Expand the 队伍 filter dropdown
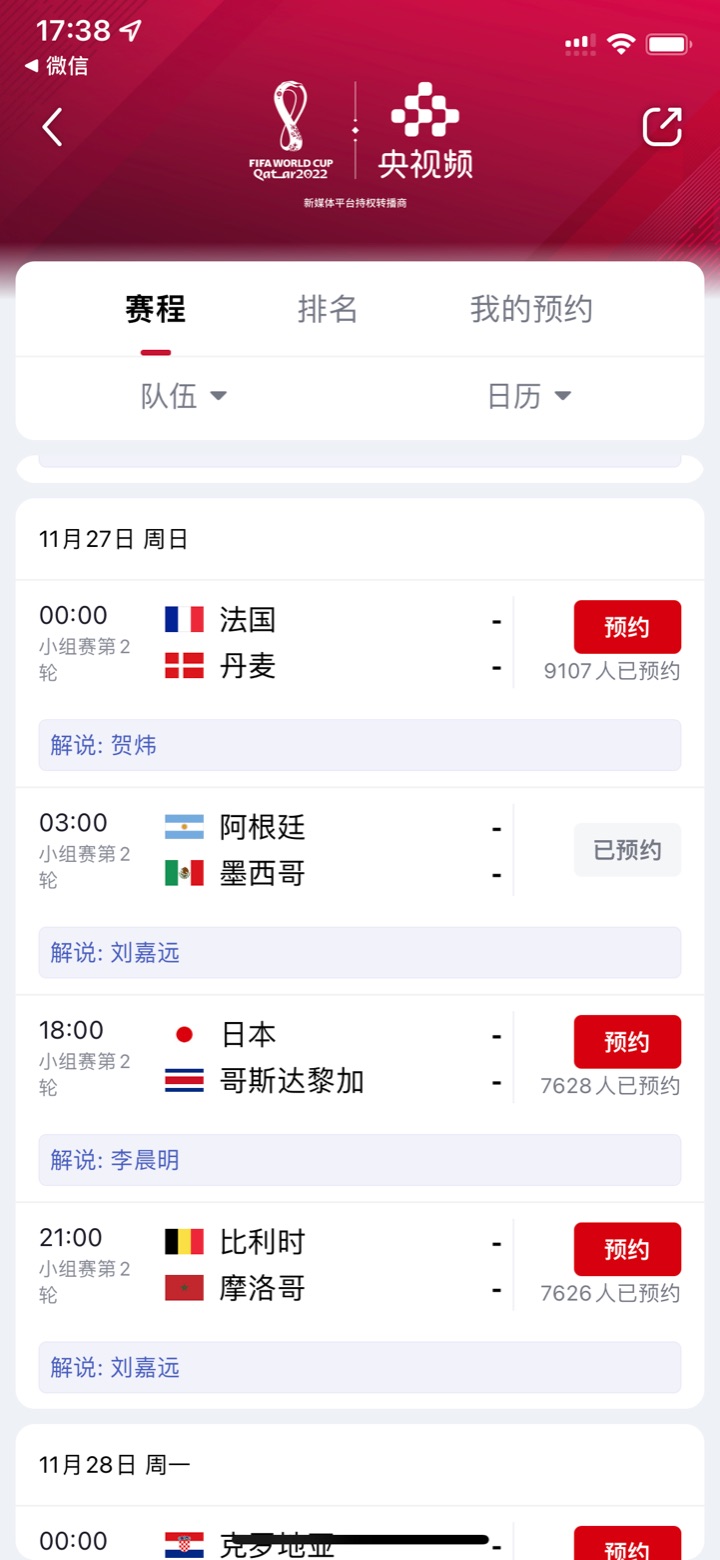Screen dimensions: 720x1560 pos(184,396)
